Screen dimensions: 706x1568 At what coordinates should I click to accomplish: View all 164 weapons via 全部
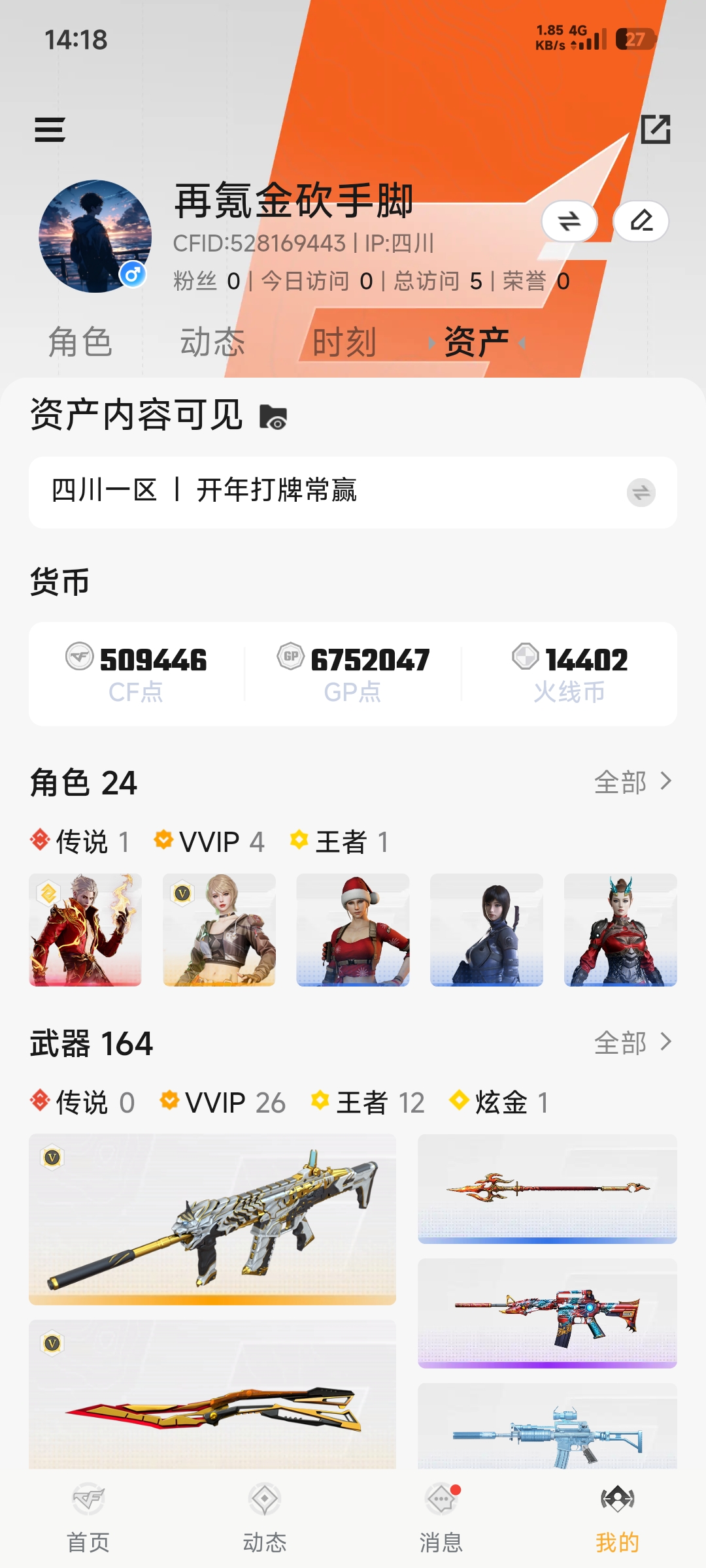coord(631,1043)
